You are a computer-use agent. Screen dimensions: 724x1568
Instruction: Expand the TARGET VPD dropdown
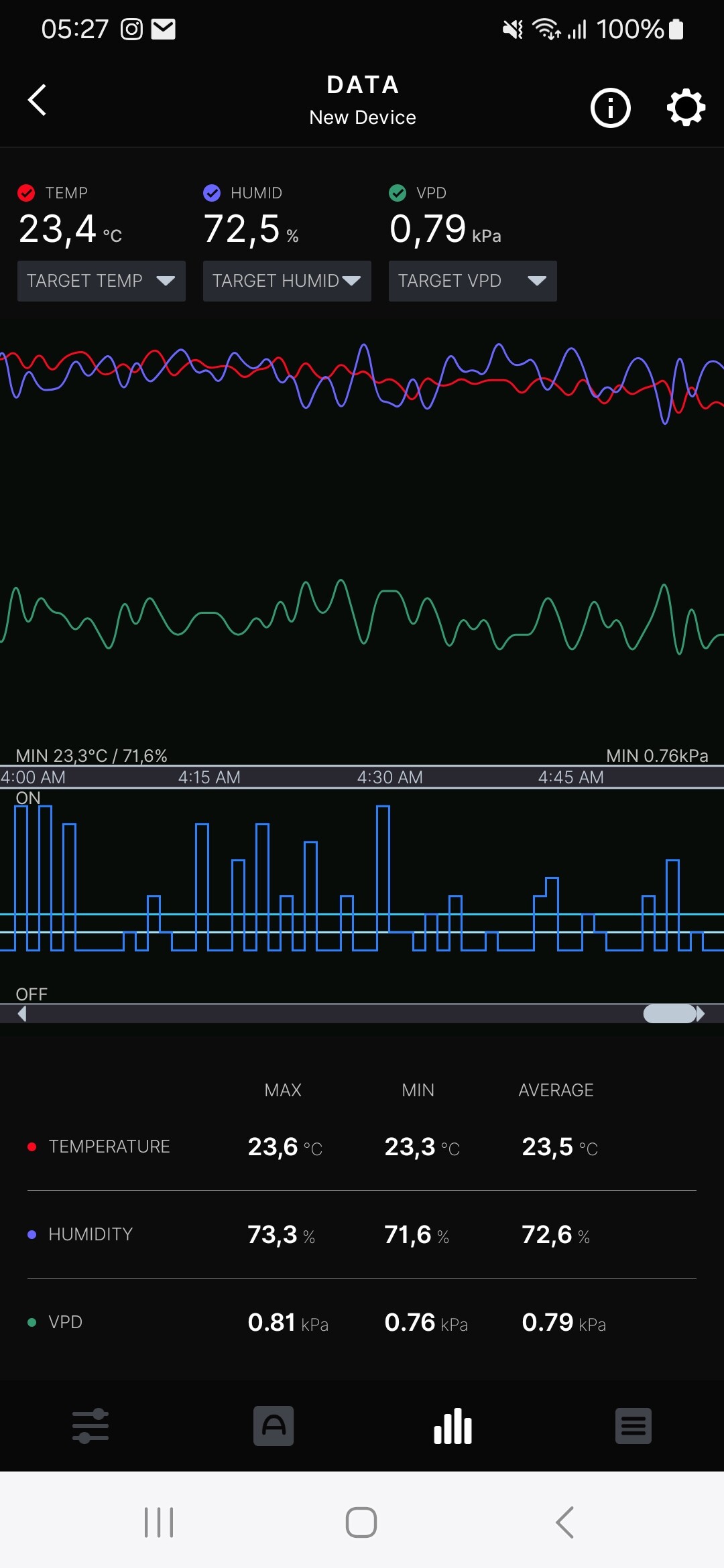(x=473, y=281)
